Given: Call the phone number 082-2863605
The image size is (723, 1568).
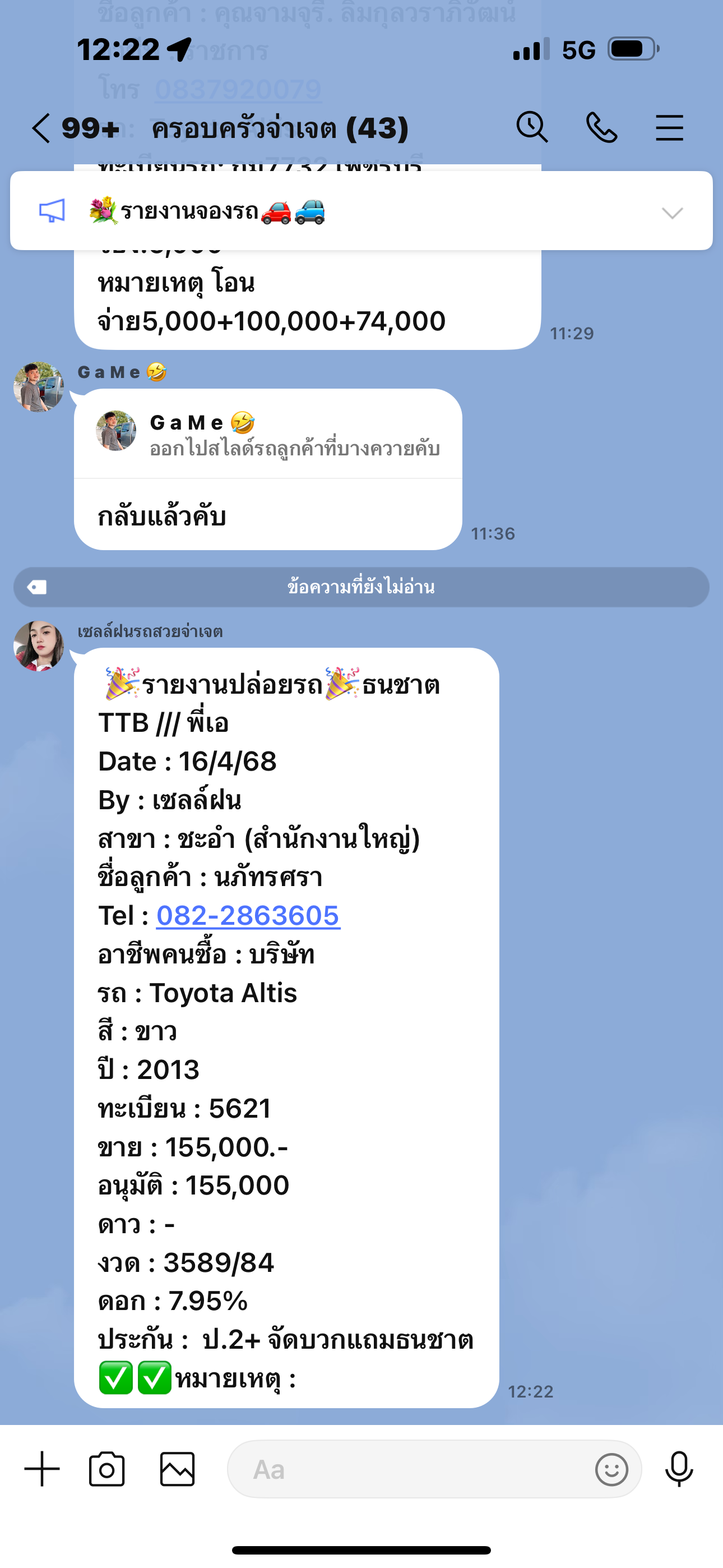Looking at the screenshot, I should (248, 916).
